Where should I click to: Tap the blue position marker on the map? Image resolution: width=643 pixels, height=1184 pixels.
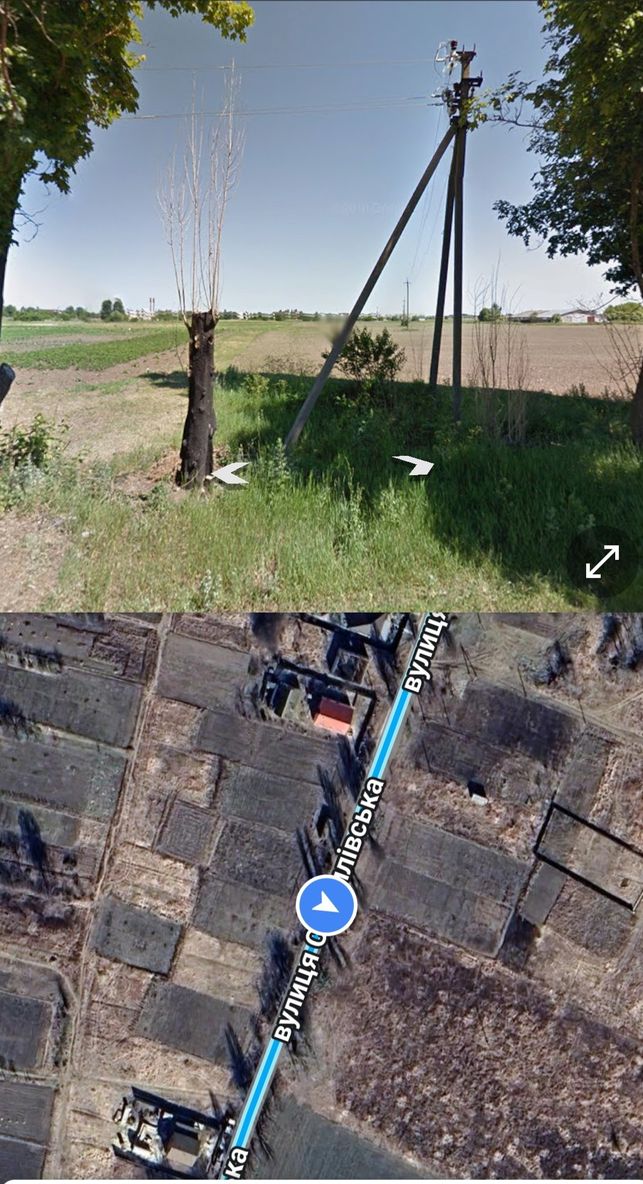pyautogui.click(x=326, y=906)
